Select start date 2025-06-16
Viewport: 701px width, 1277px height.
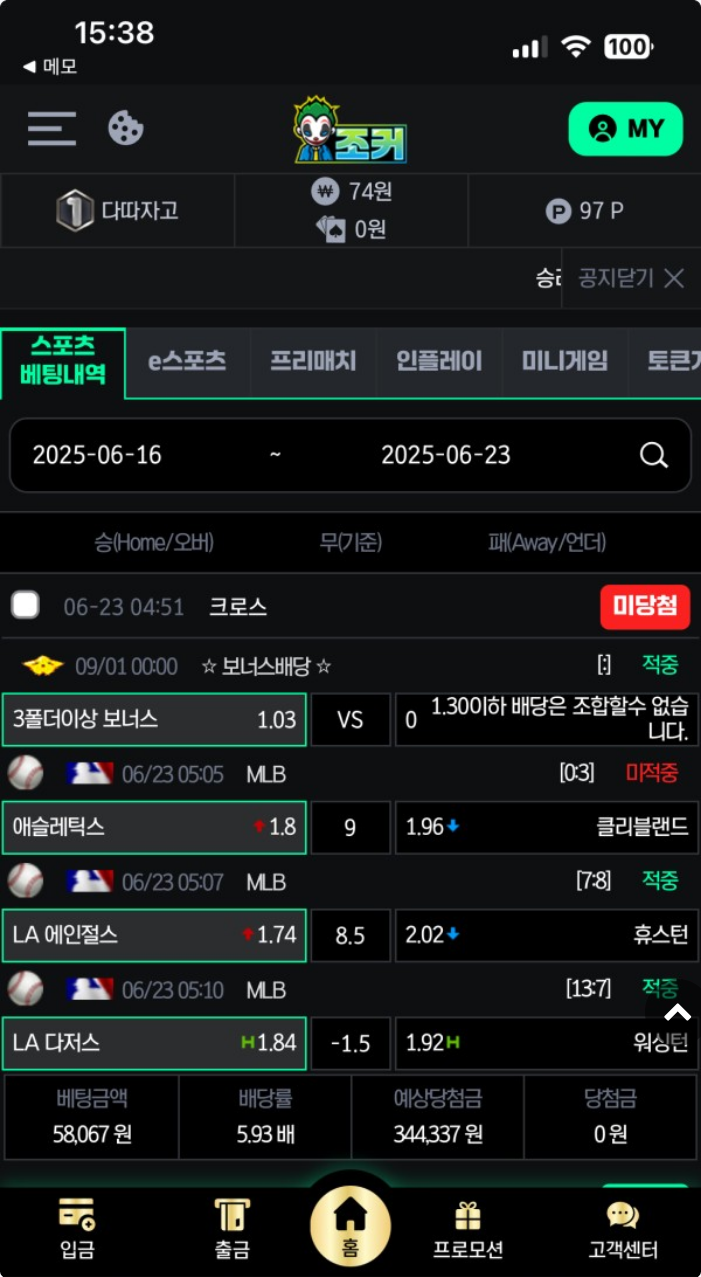[97, 455]
